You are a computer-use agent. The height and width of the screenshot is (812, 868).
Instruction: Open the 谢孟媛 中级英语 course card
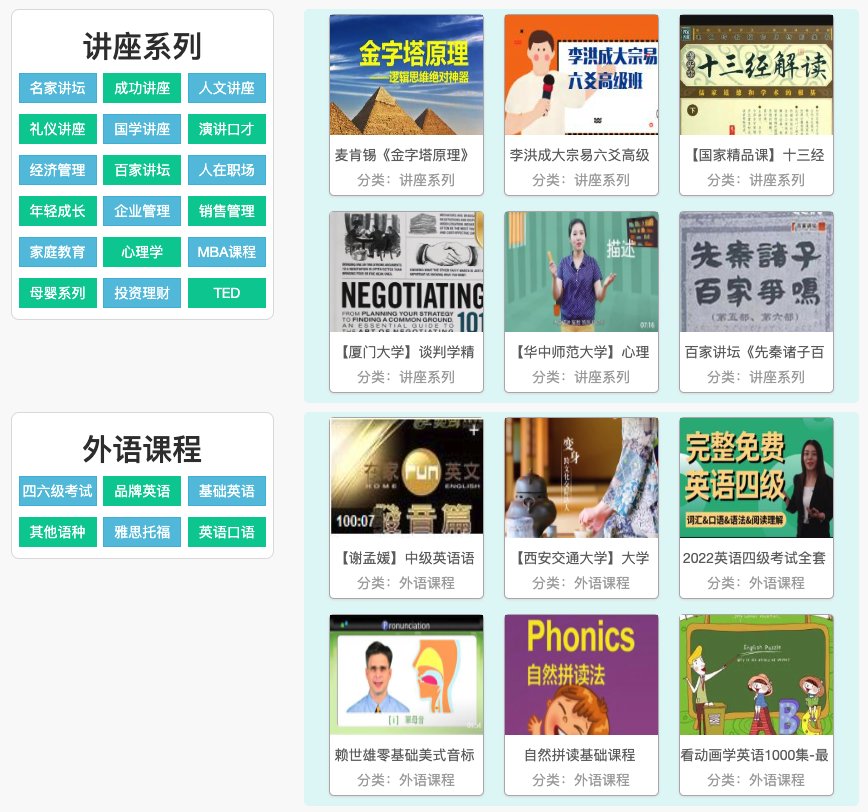pos(406,506)
